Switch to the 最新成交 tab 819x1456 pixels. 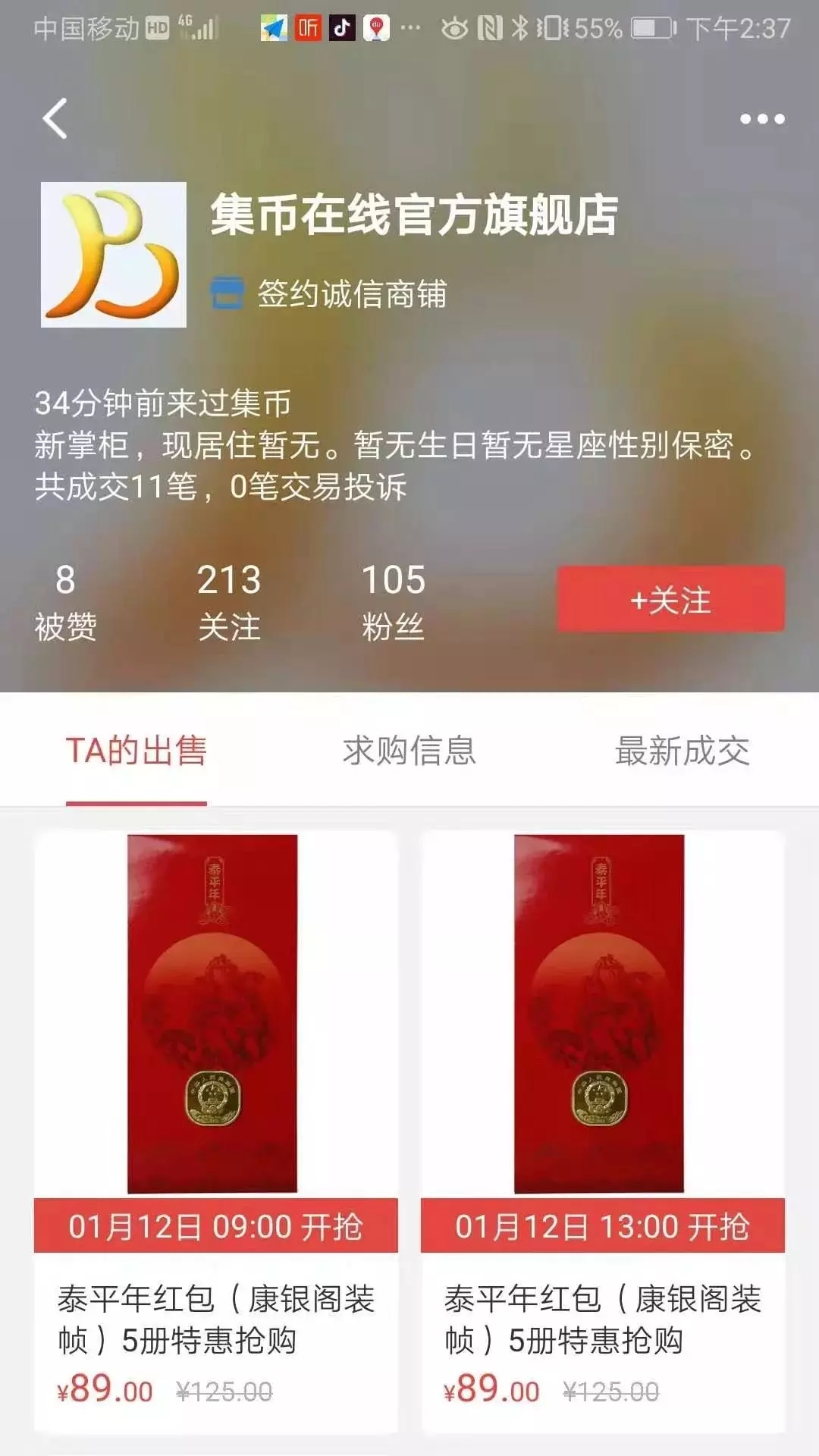coord(682,751)
